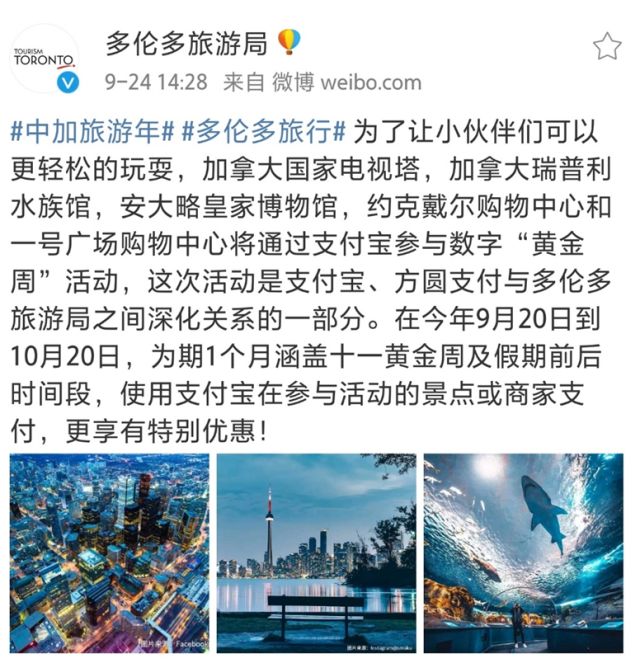This screenshot has height=663, width=640.
Task: Open the #多伦多旅行# hashtag
Action: [263, 131]
